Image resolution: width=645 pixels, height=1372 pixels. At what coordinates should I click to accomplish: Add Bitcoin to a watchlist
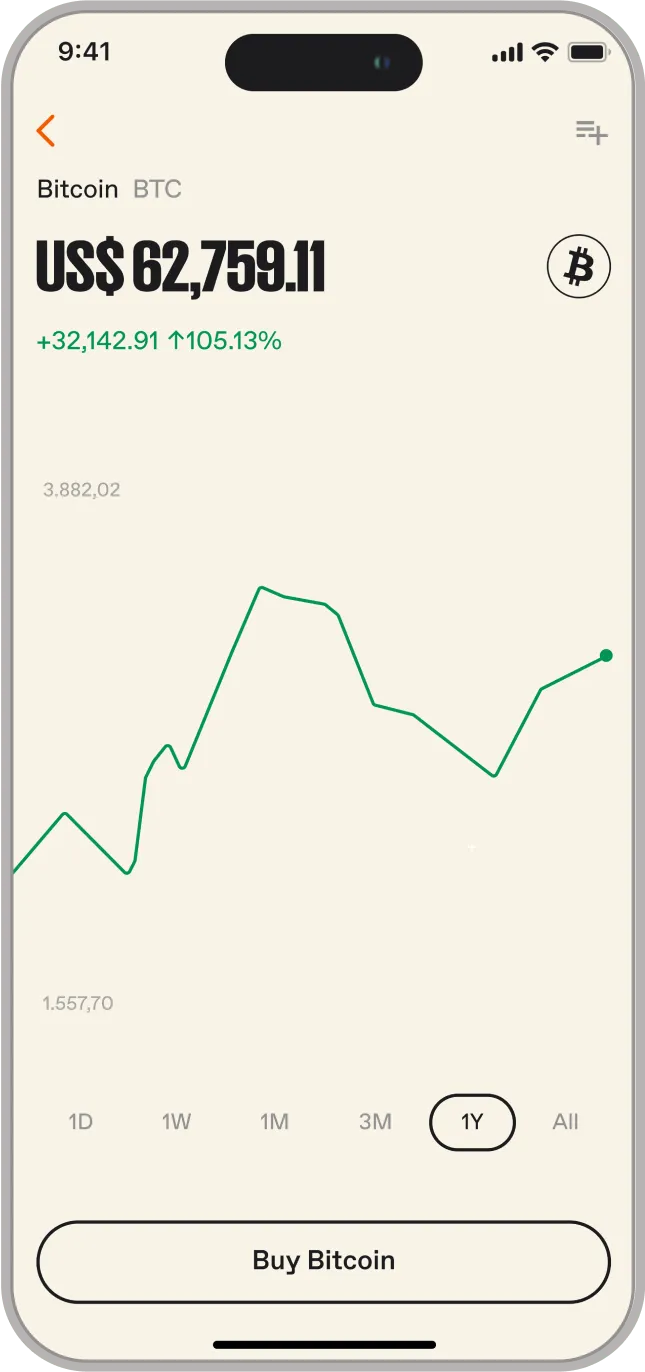pos(591,132)
